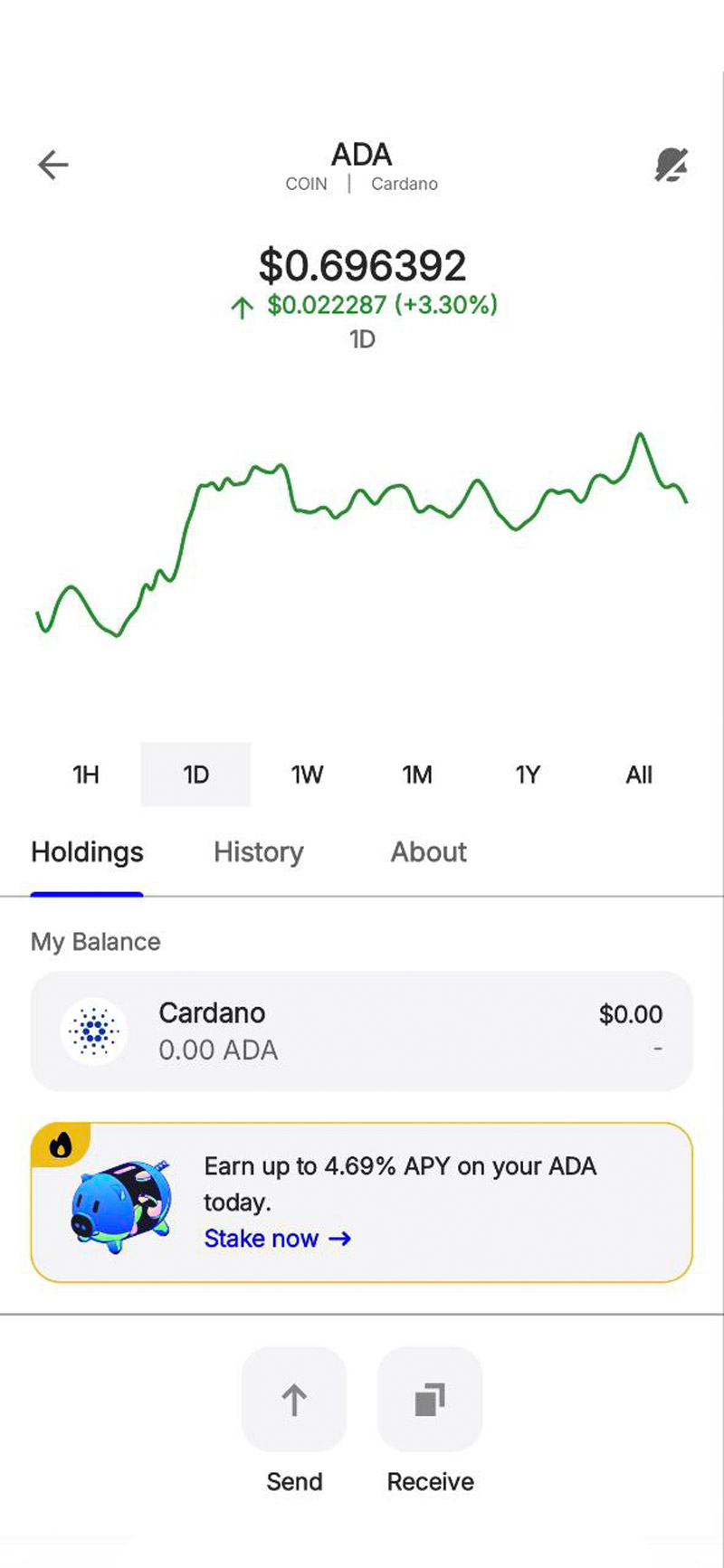
Task: View the 1Y price chart
Action: pyautogui.click(x=528, y=774)
